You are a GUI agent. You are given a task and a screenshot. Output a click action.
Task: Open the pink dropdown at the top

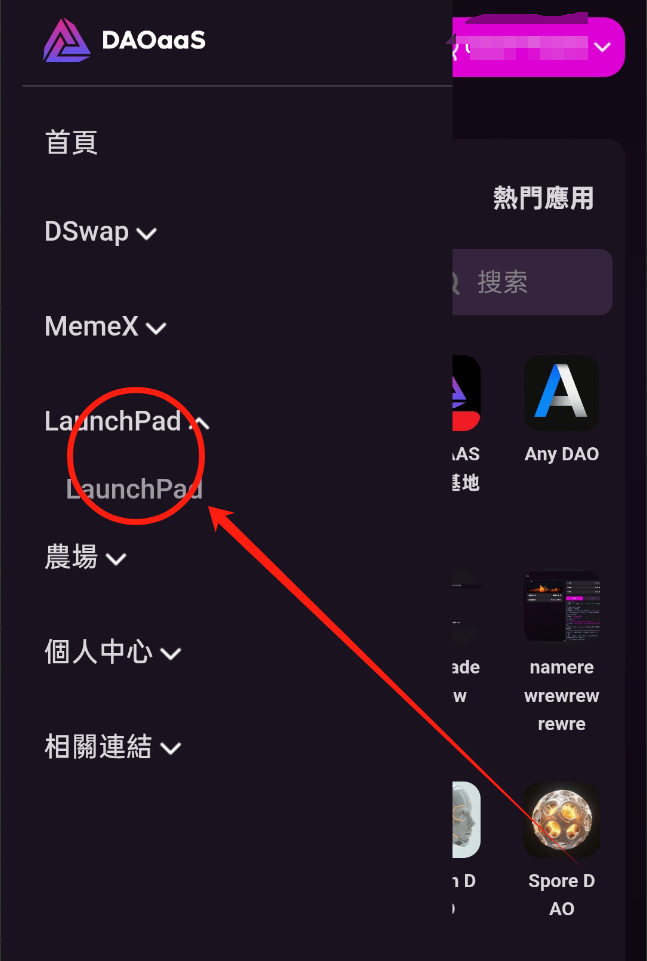(x=540, y=47)
